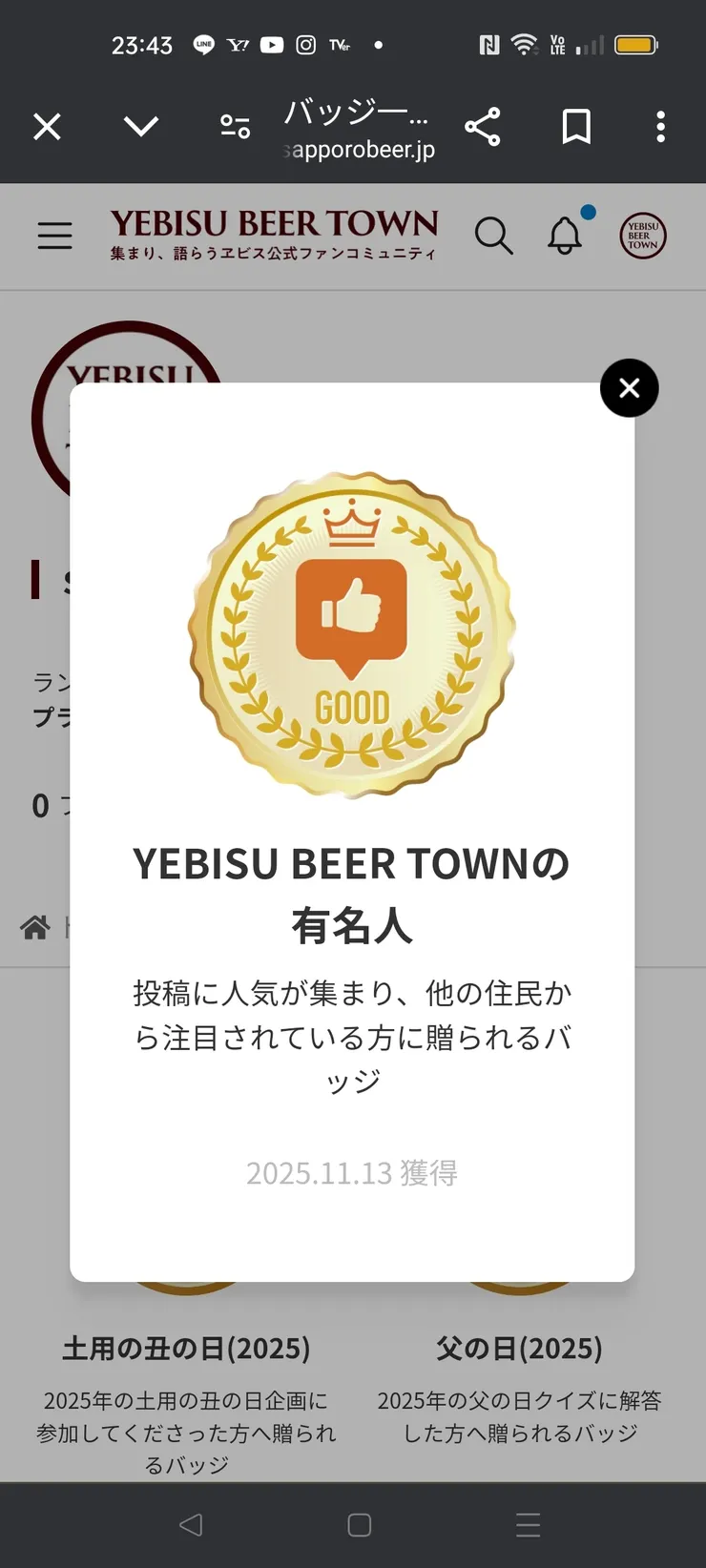The image size is (706, 1568).
Task: Bookmark this page in the browser
Action: [x=576, y=127]
